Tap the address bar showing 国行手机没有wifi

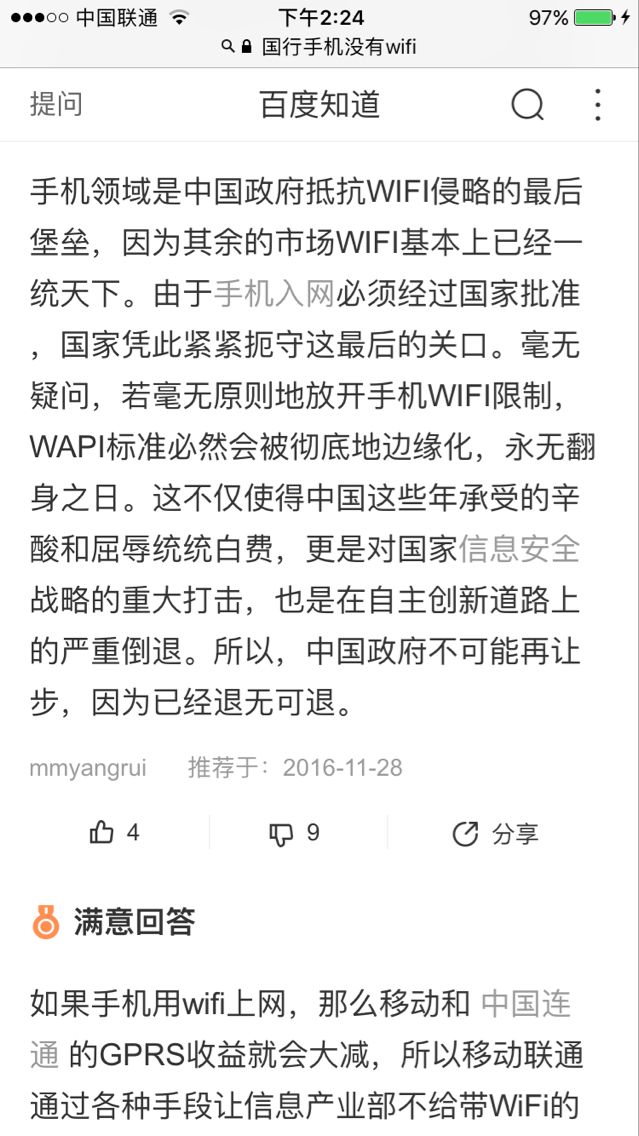click(319, 46)
